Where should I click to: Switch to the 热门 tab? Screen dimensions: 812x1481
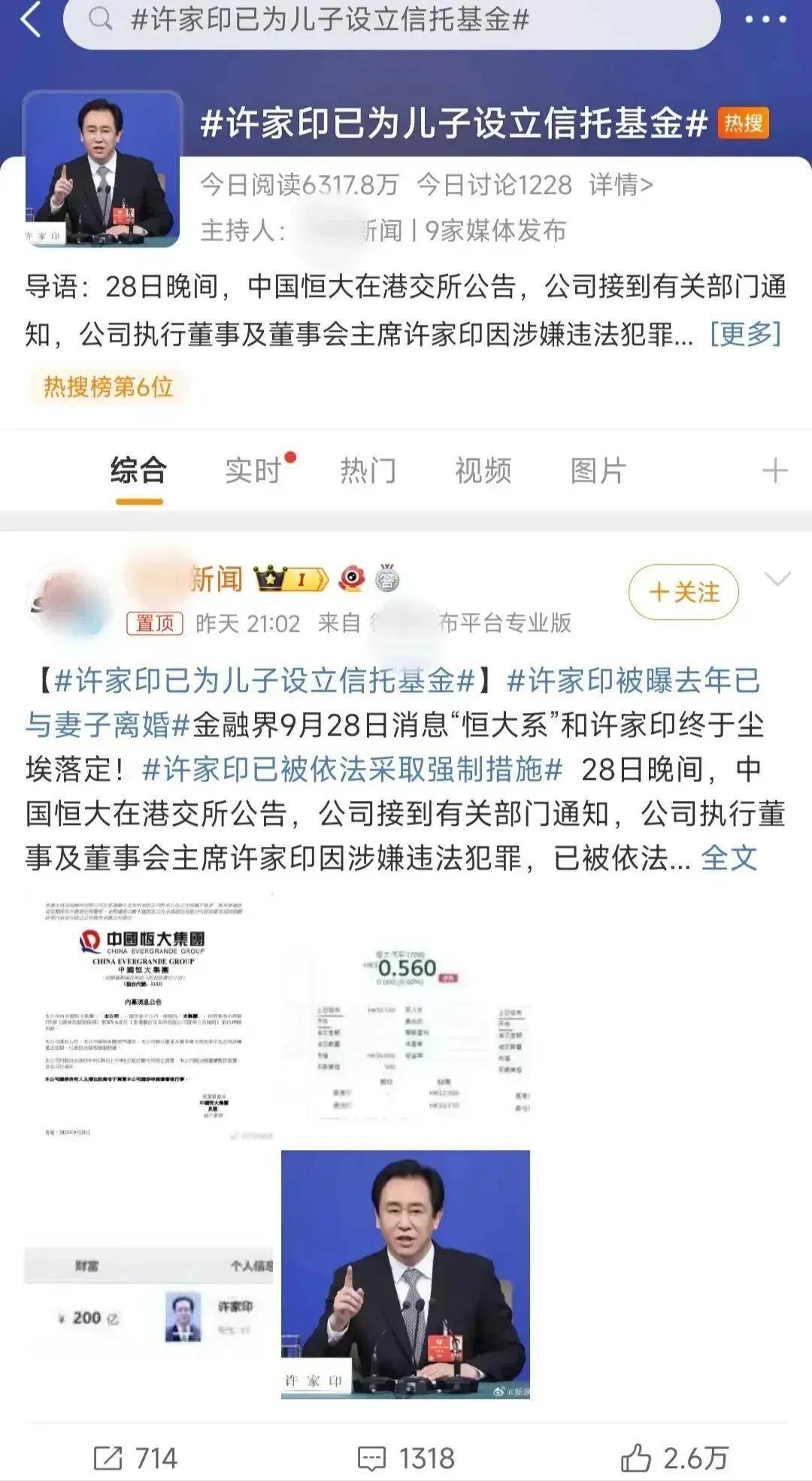pos(368,471)
